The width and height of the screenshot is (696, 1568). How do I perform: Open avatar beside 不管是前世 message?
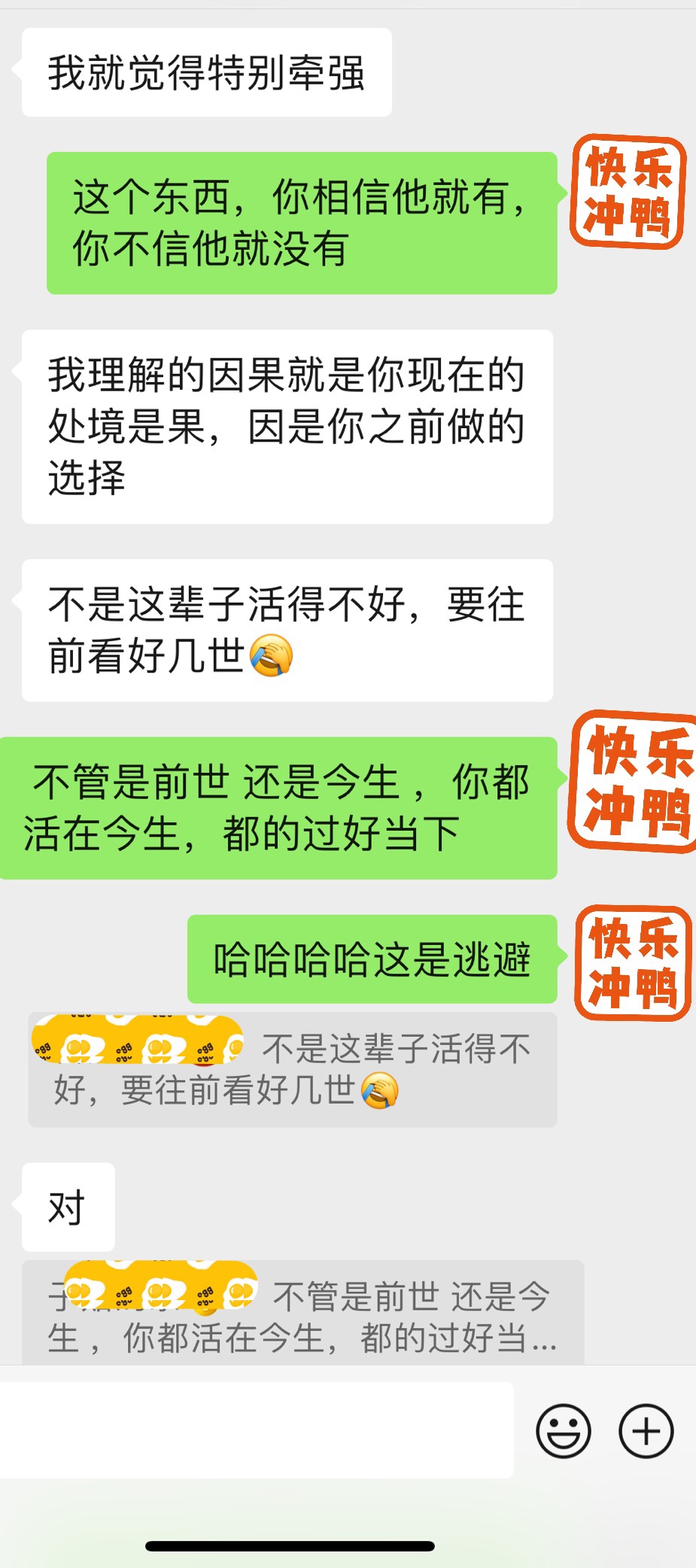(x=634, y=781)
